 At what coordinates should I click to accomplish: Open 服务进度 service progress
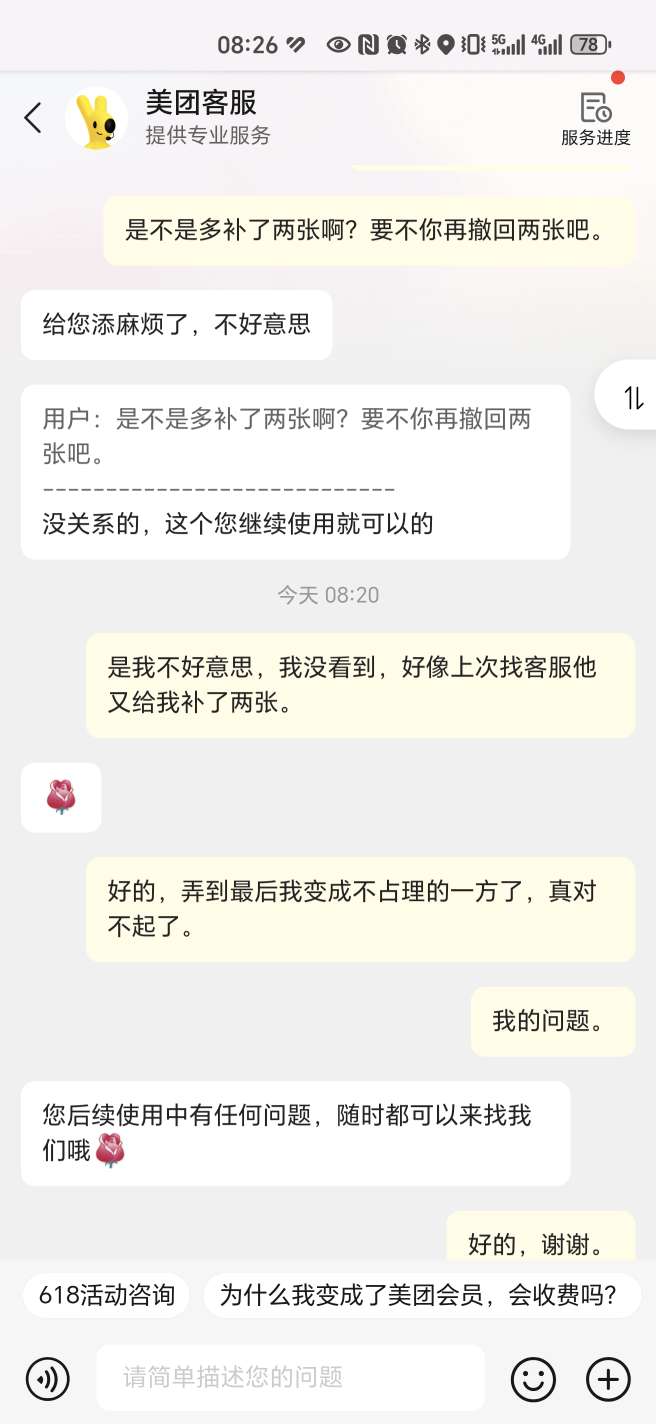point(595,119)
